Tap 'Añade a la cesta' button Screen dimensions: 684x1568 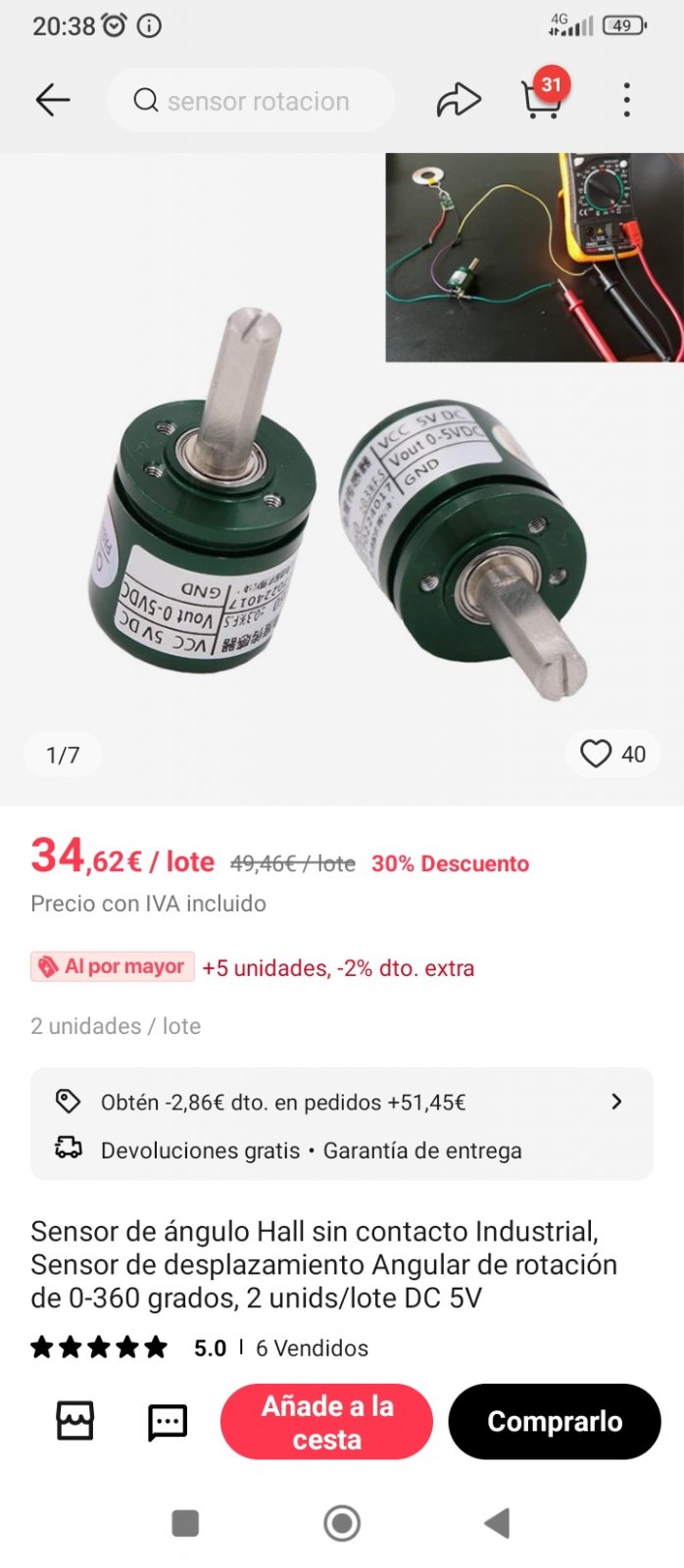(x=326, y=1422)
